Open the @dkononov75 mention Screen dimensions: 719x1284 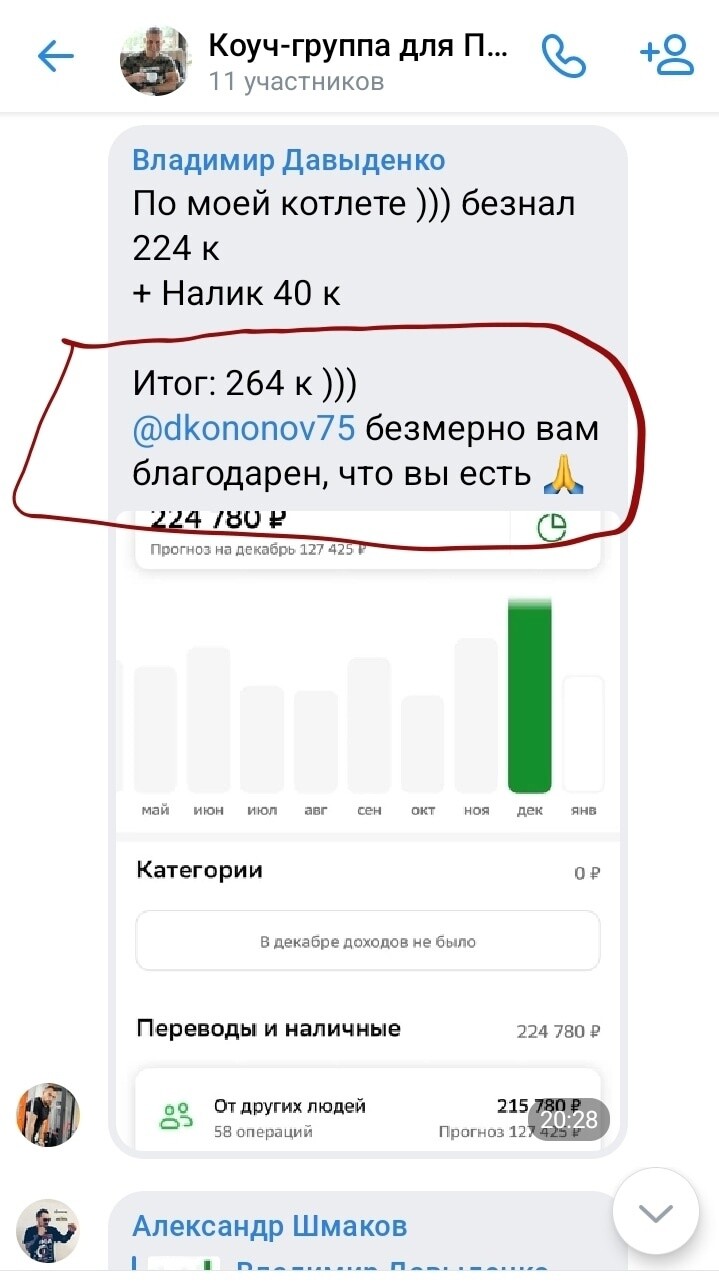(244, 429)
